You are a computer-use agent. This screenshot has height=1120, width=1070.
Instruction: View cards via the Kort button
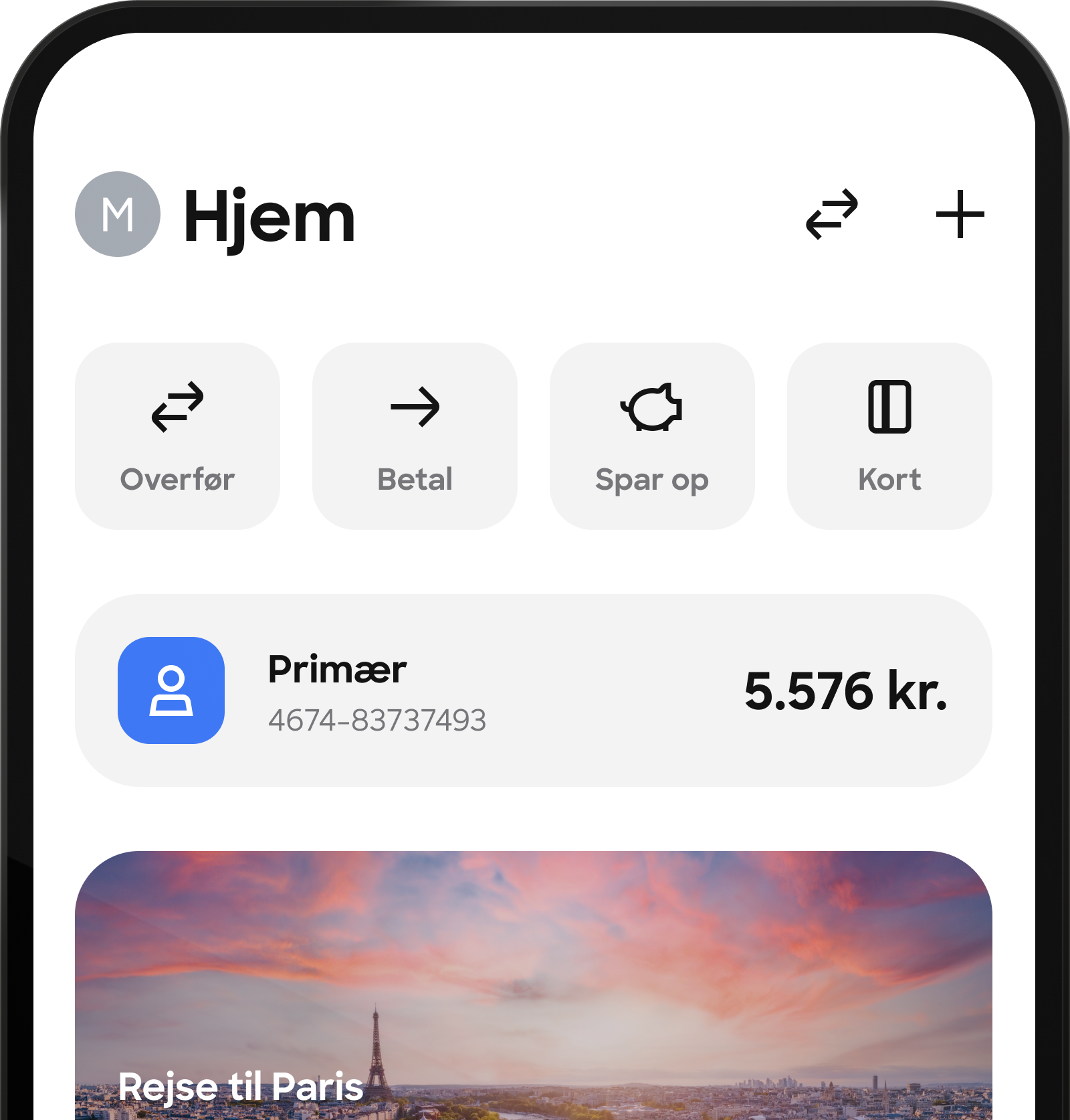[889, 436]
